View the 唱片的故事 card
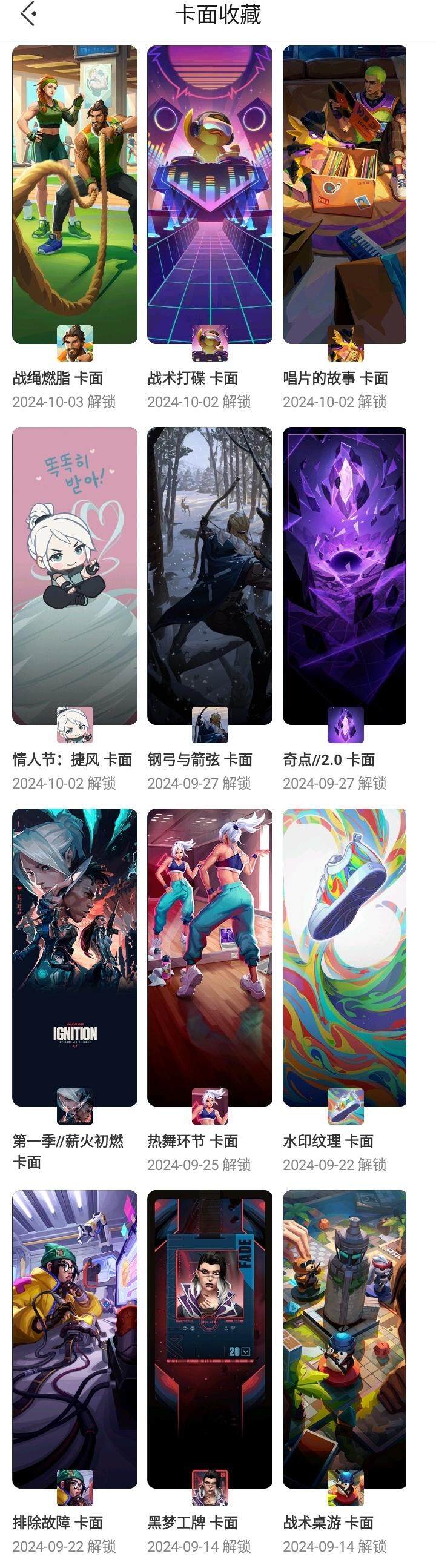Viewport: 436px width, 1568px height. 345,195
